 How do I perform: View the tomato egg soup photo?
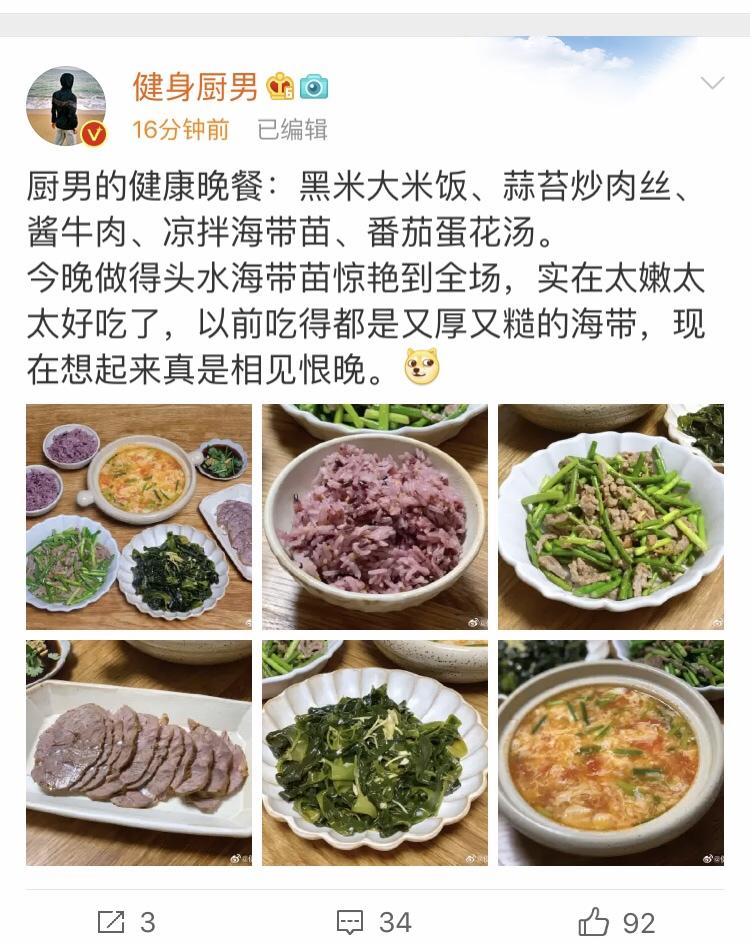[x=611, y=753]
